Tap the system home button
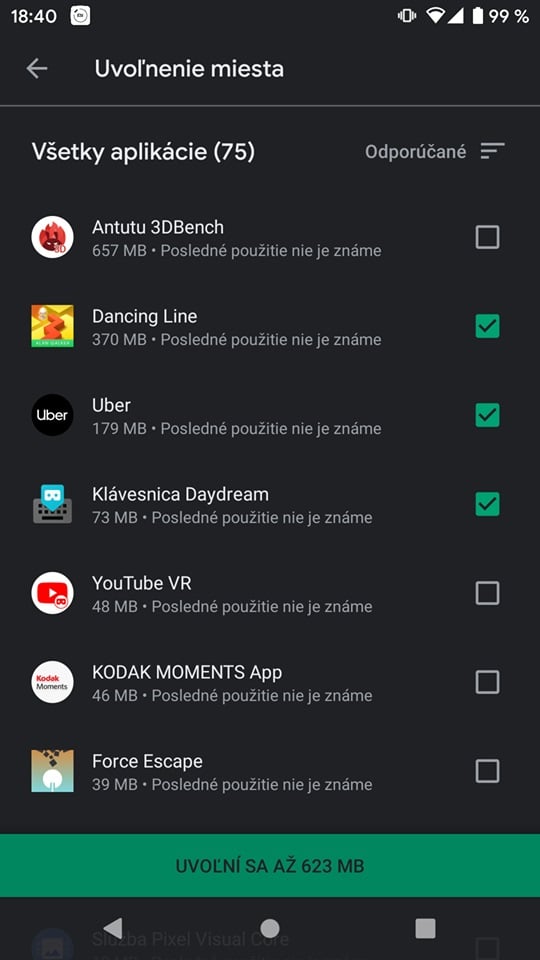The height and width of the screenshot is (960, 540). [x=269, y=928]
